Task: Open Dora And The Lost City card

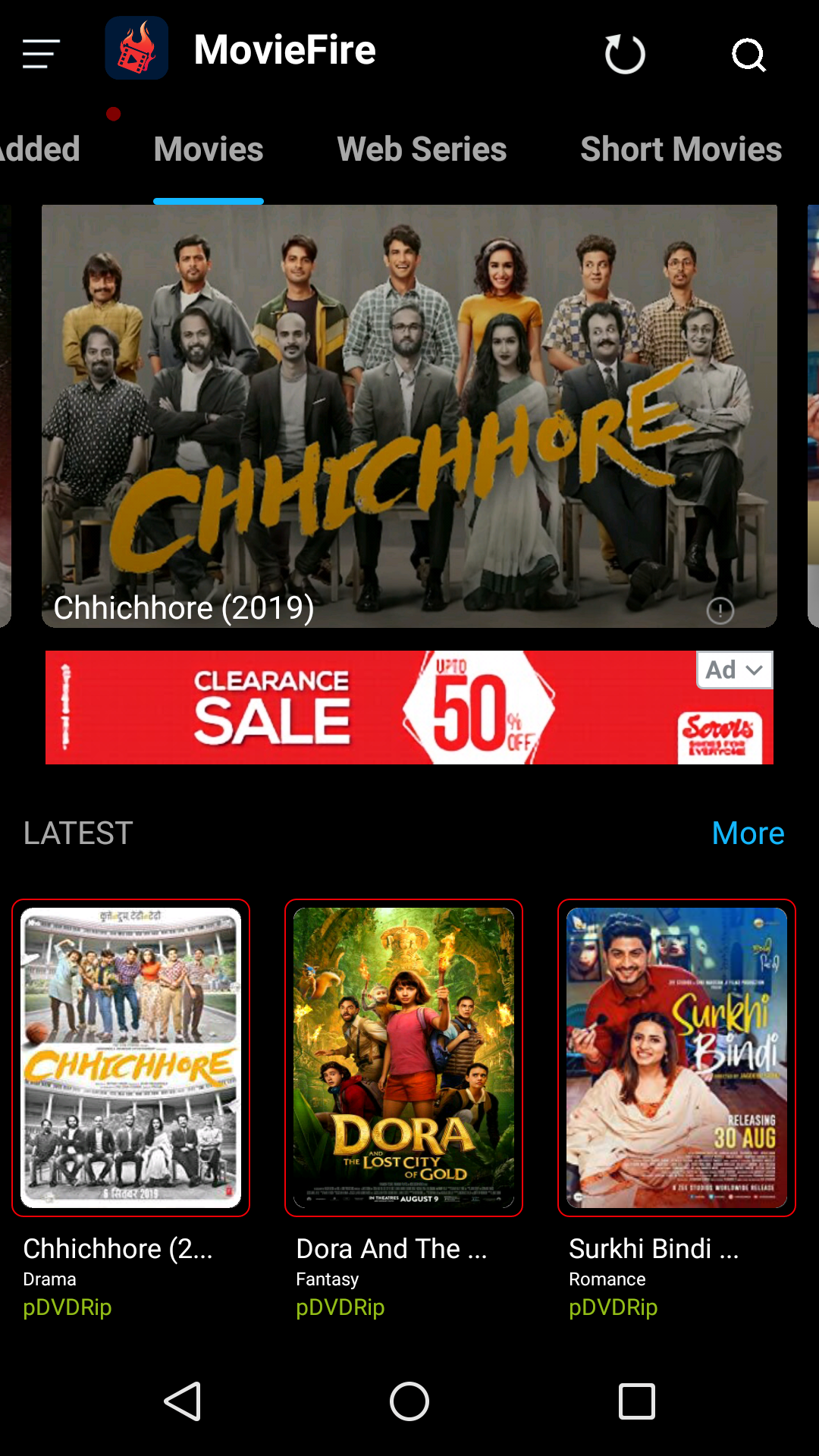Action: [x=403, y=1058]
